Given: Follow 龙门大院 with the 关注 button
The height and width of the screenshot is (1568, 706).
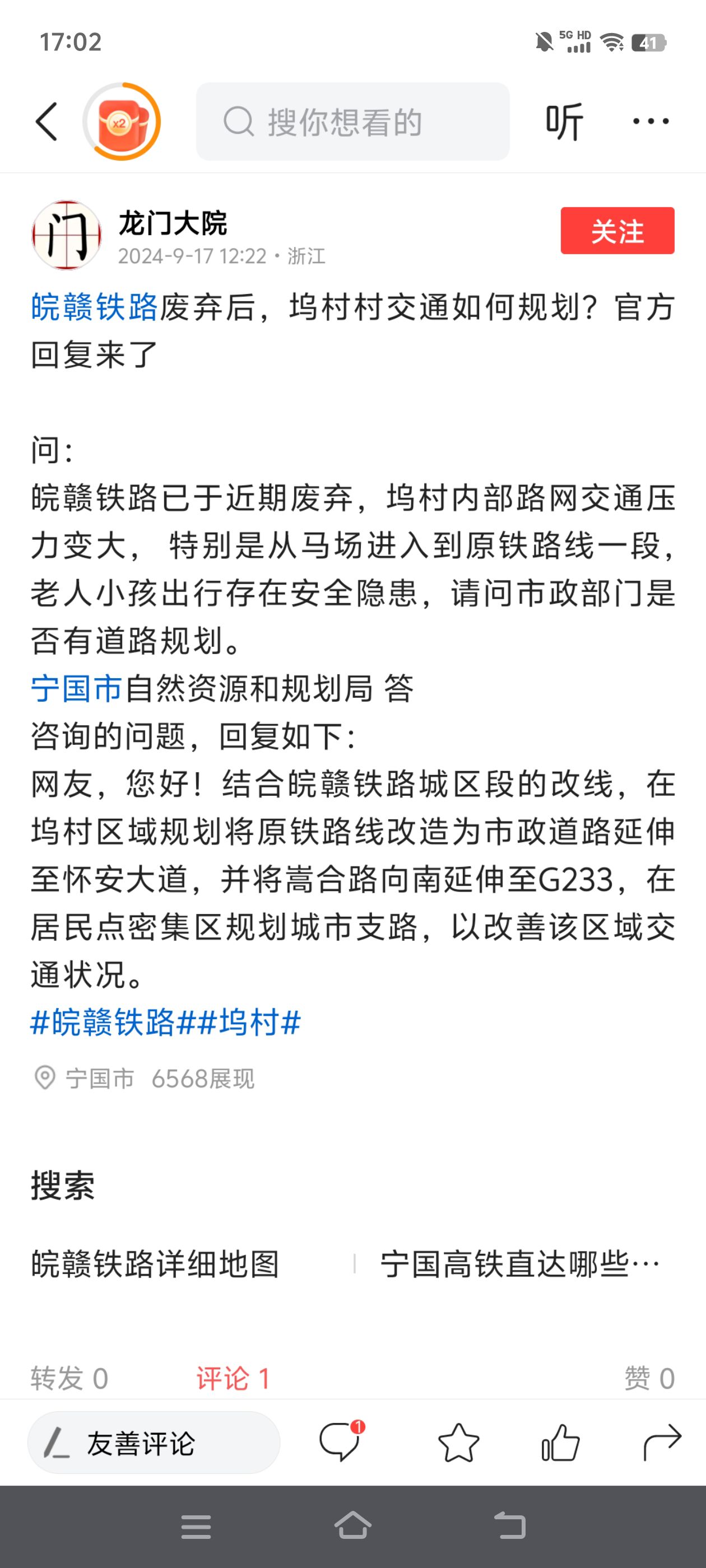Looking at the screenshot, I should point(616,231).
